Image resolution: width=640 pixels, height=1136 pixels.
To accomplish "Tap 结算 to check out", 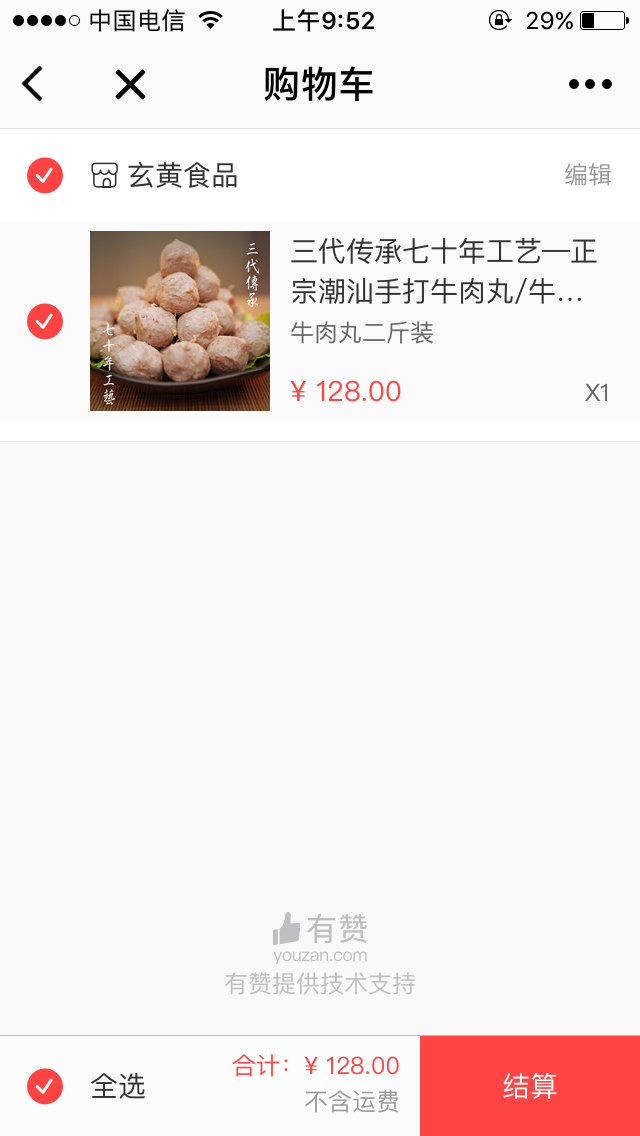I will (x=530, y=1086).
